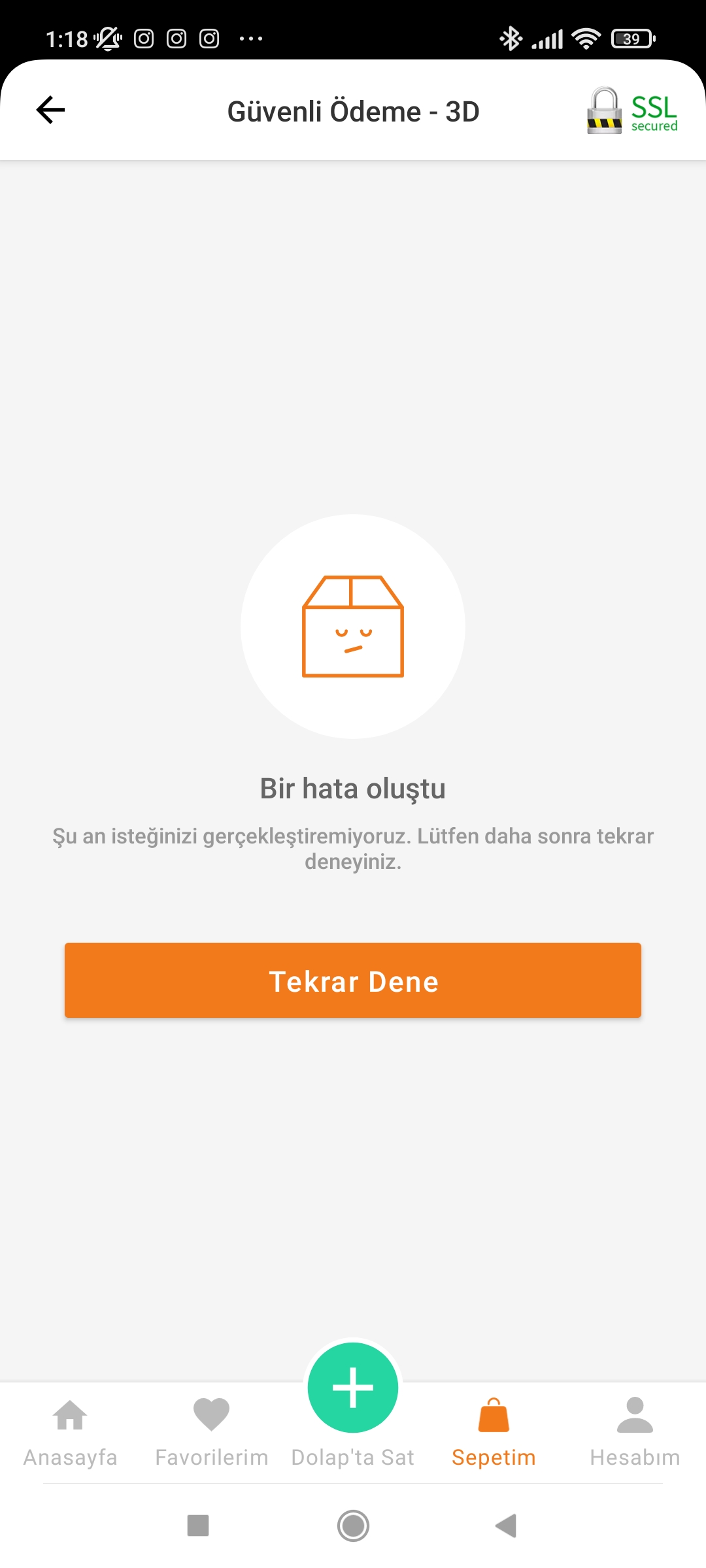
Task: Open the Sepetim tab
Action: click(x=494, y=1431)
